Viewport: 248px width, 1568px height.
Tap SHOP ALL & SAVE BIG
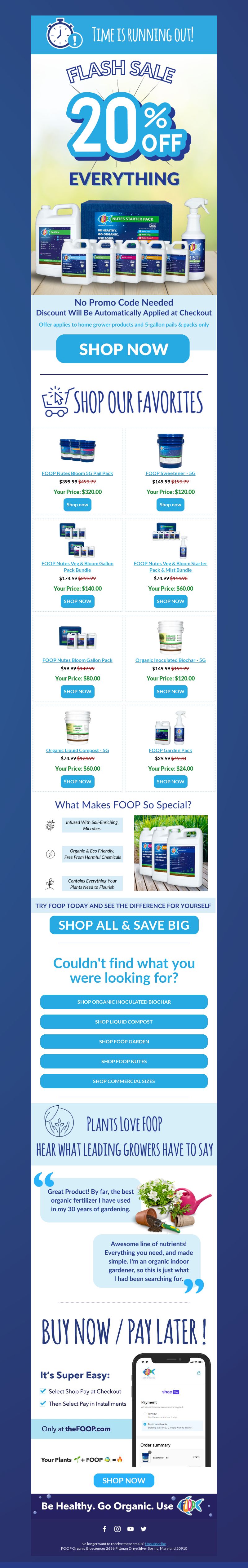tap(124, 925)
